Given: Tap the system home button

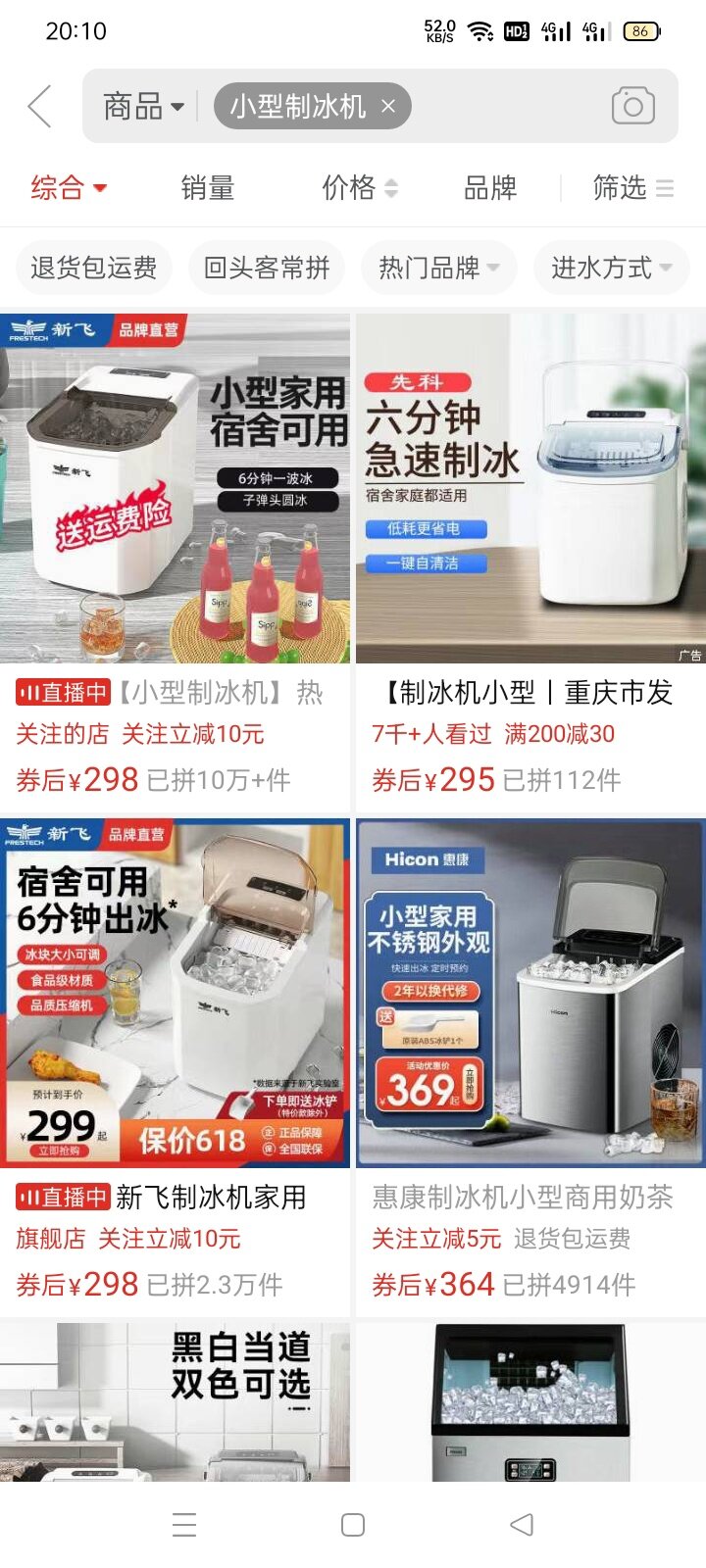Looking at the screenshot, I should click(353, 1525).
